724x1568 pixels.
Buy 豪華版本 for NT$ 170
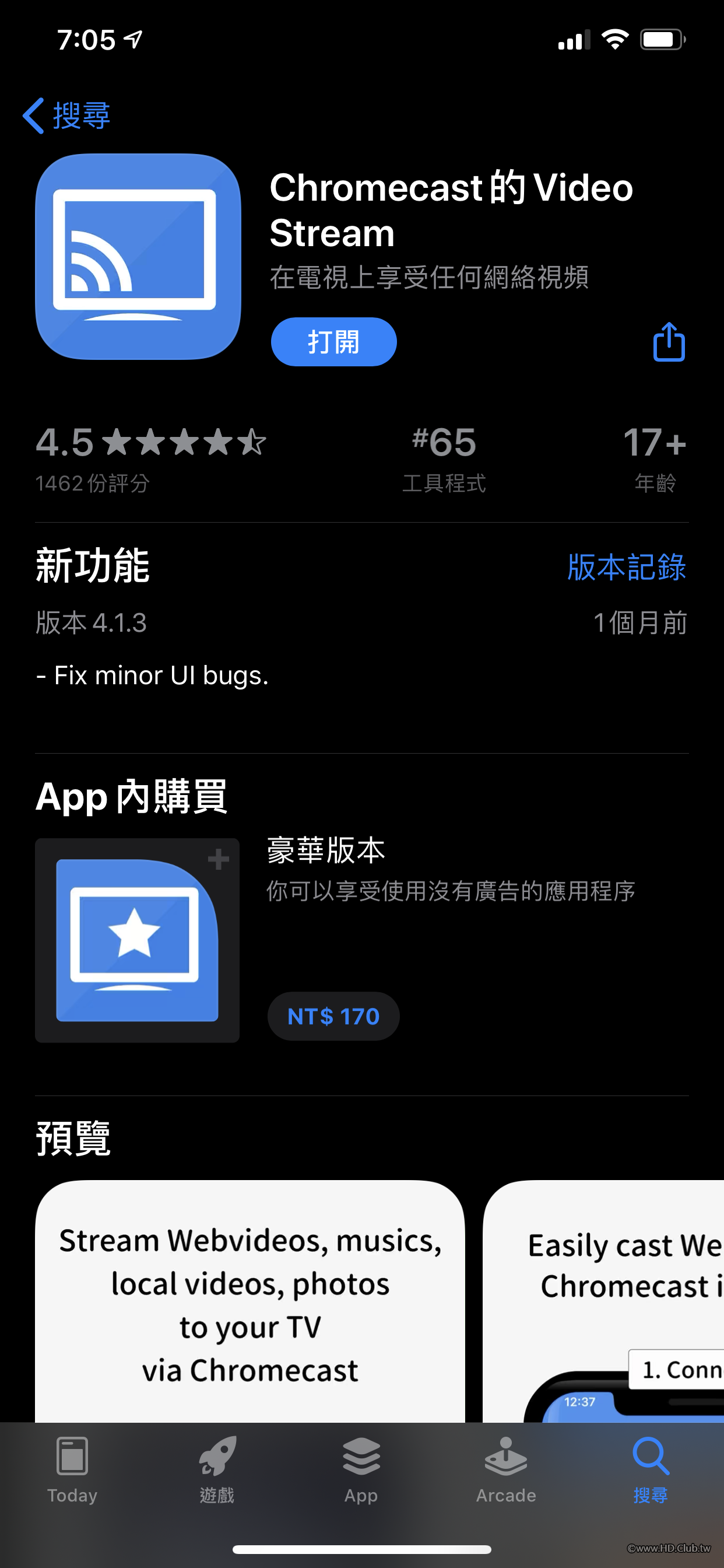(333, 1016)
